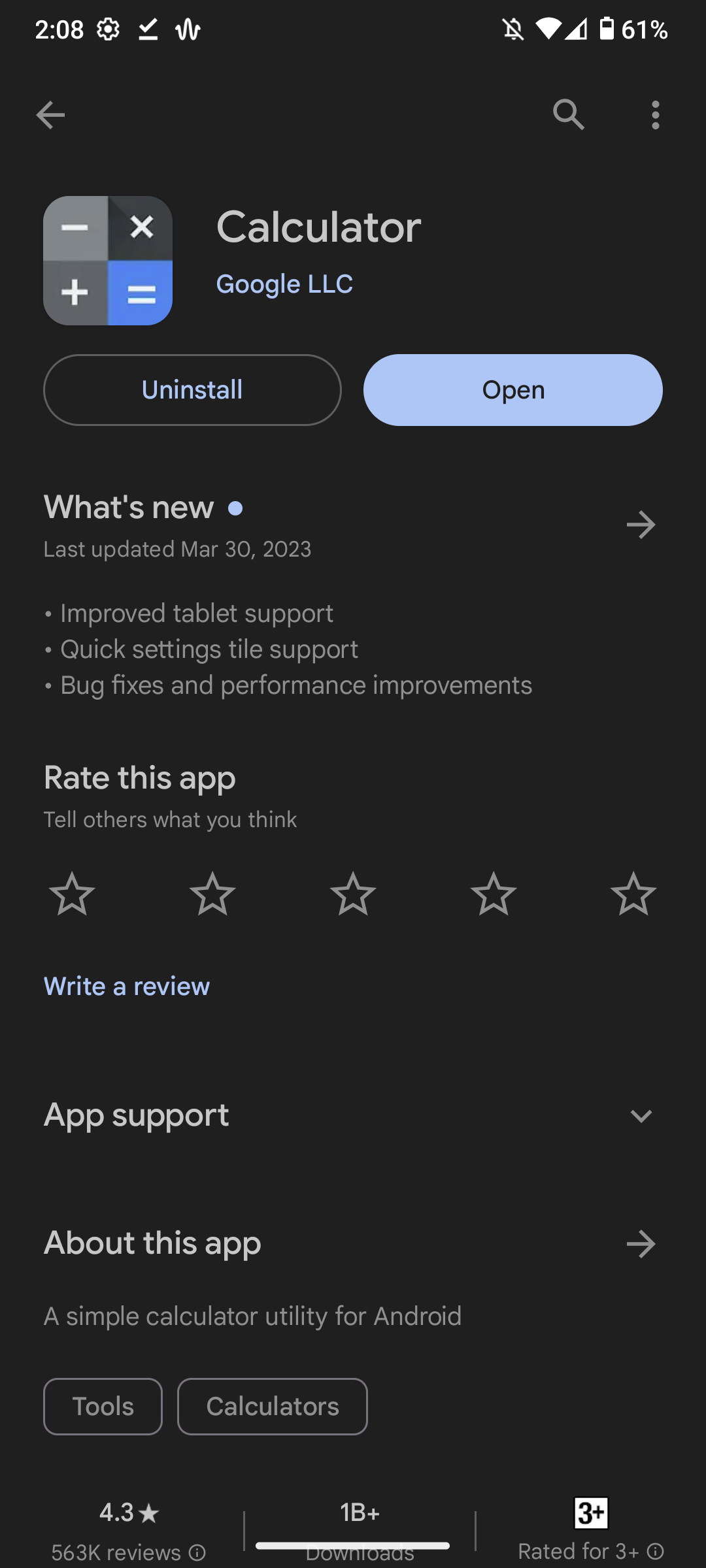Give the app three stars
The image size is (706, 1568).
tap(353, 894)
